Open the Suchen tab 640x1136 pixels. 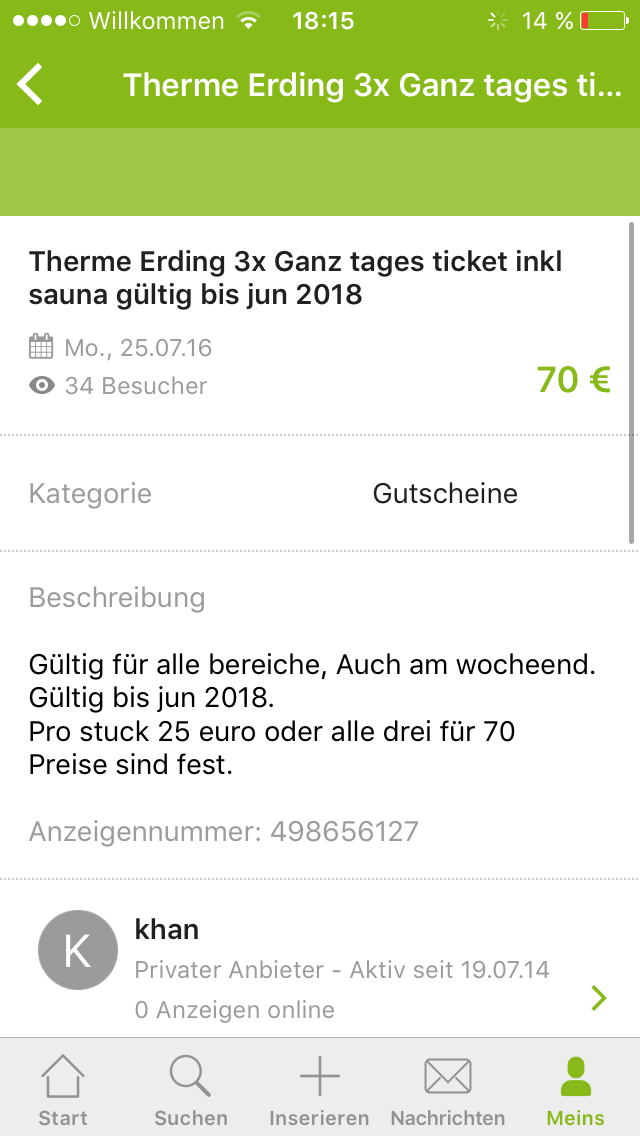tap(191, 1089)
